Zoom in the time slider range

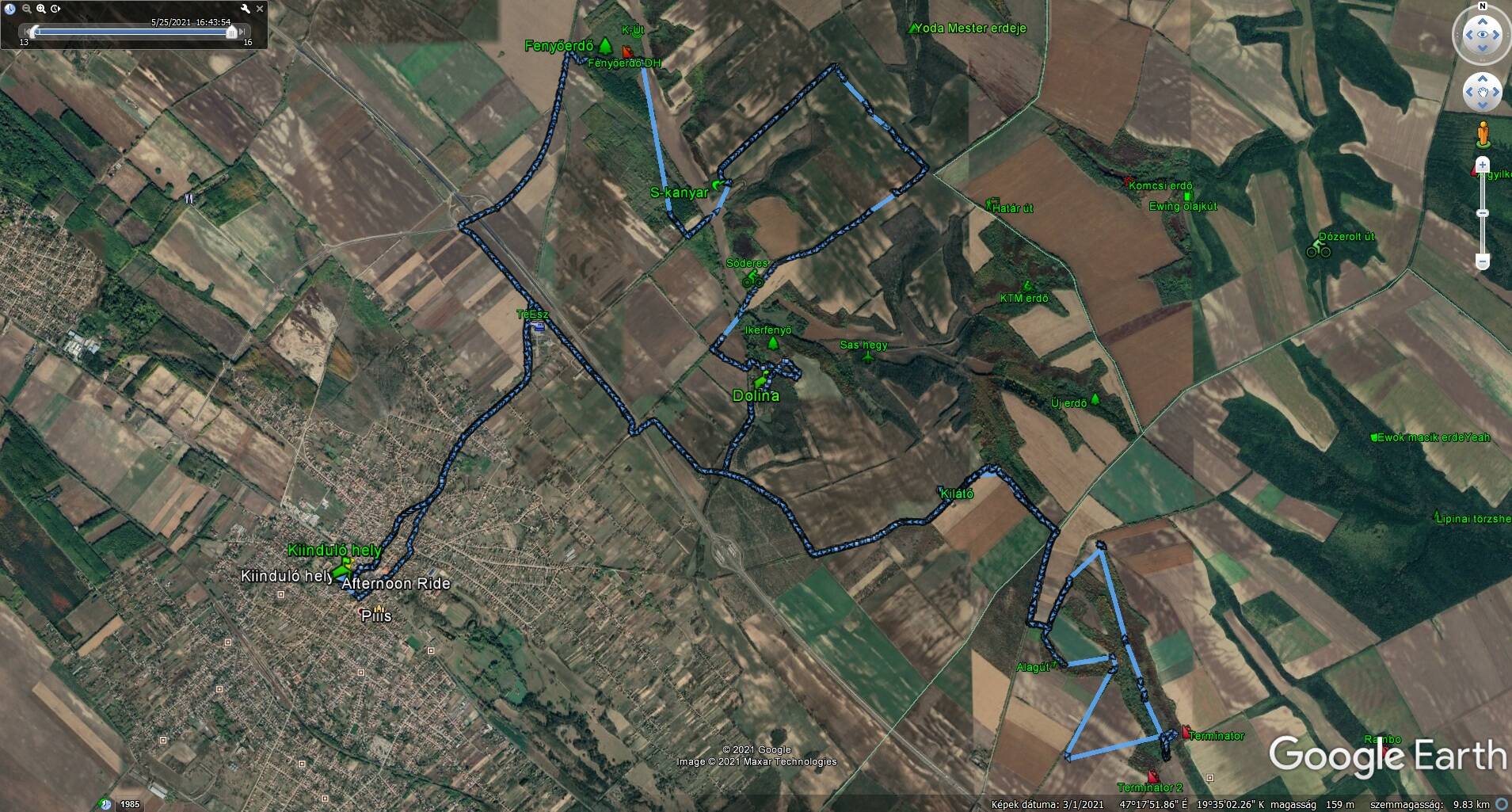[41, 9]
